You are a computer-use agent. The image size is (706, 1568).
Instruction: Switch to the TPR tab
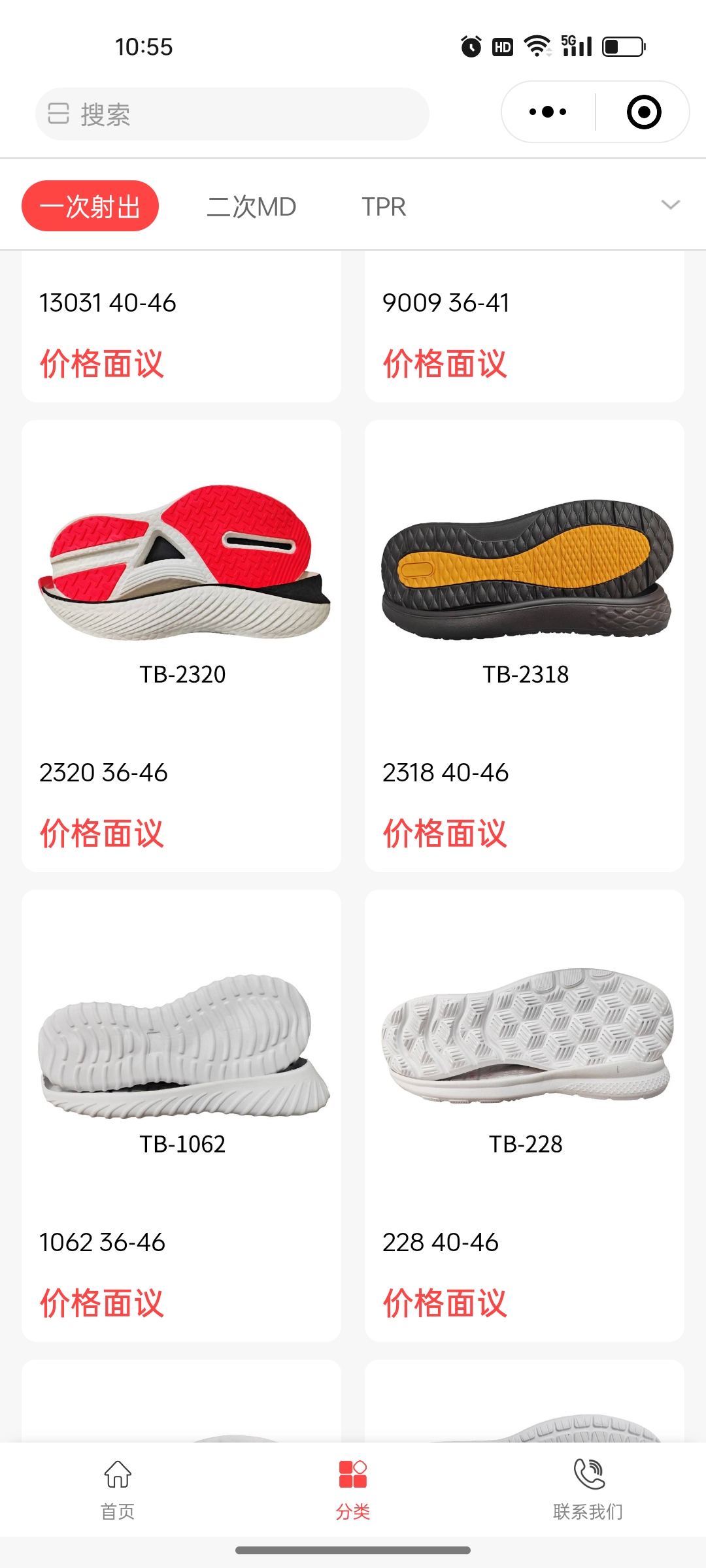tap(384, 207)
